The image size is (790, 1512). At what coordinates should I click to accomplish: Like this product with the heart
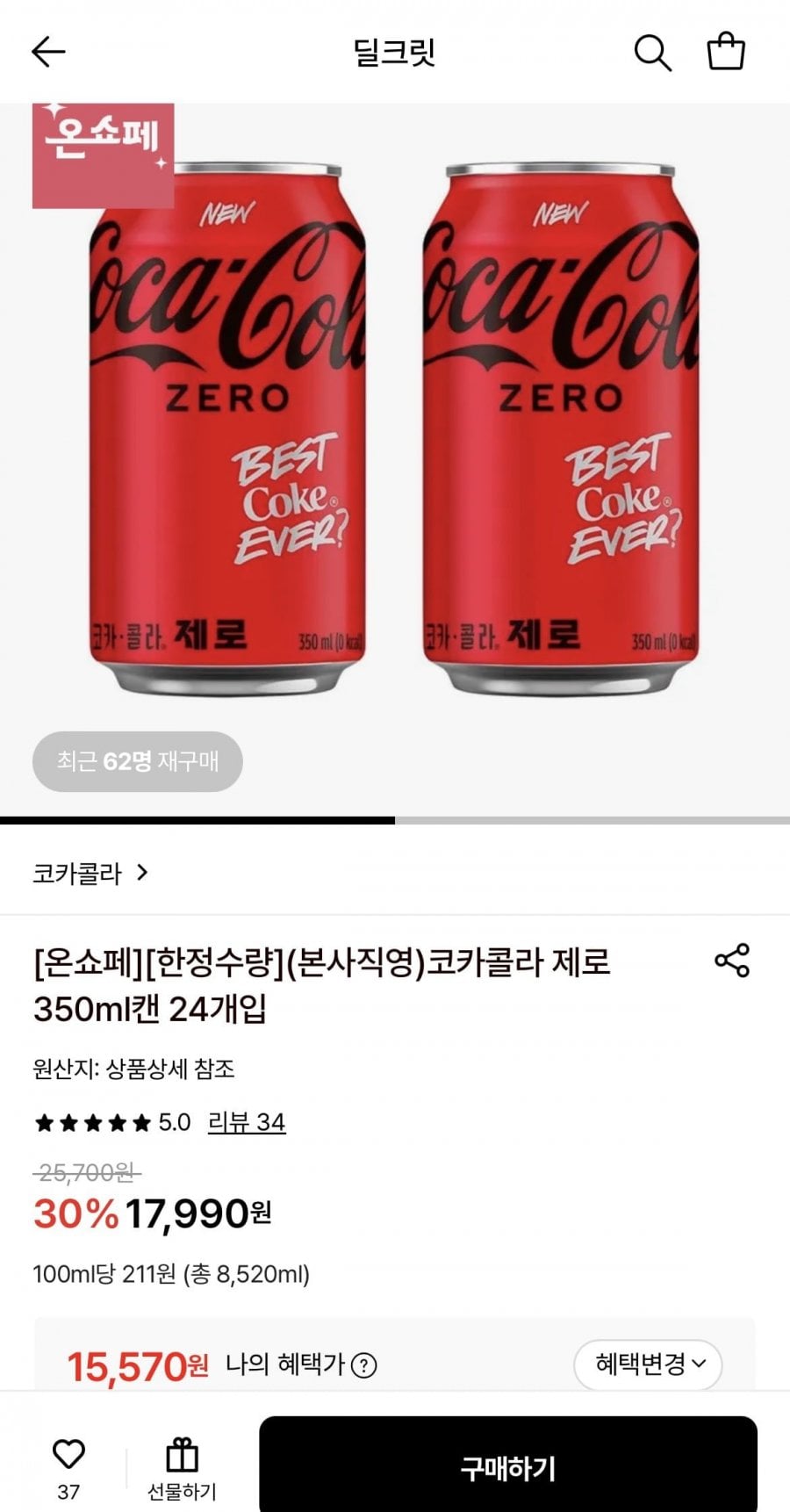point(68,1455)
